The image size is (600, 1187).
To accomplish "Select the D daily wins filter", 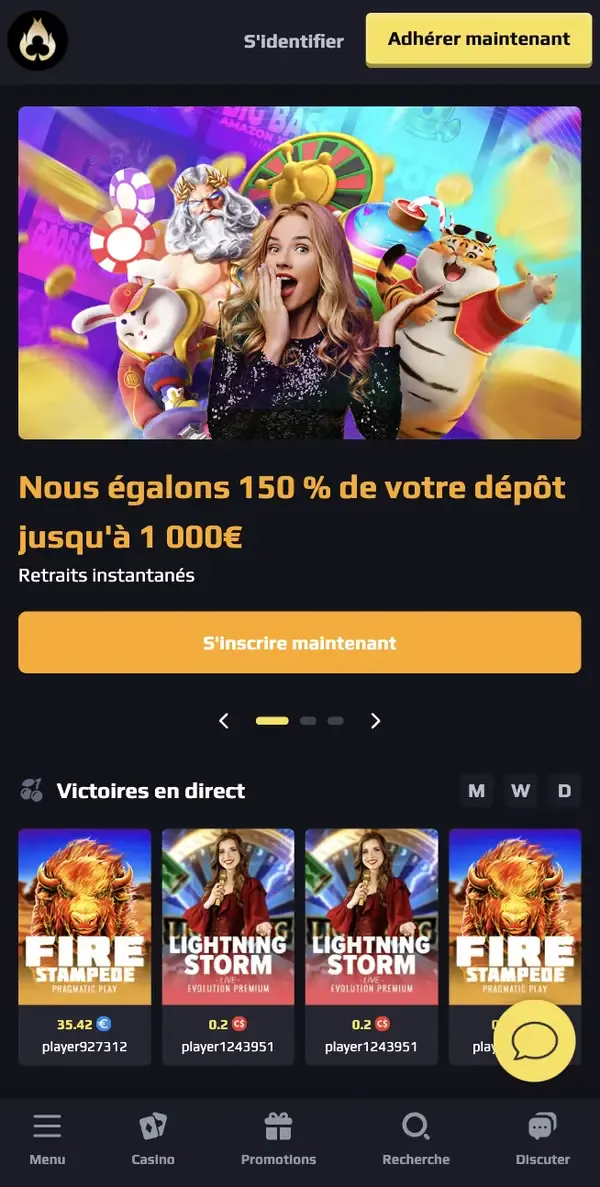I will point(564,791).
